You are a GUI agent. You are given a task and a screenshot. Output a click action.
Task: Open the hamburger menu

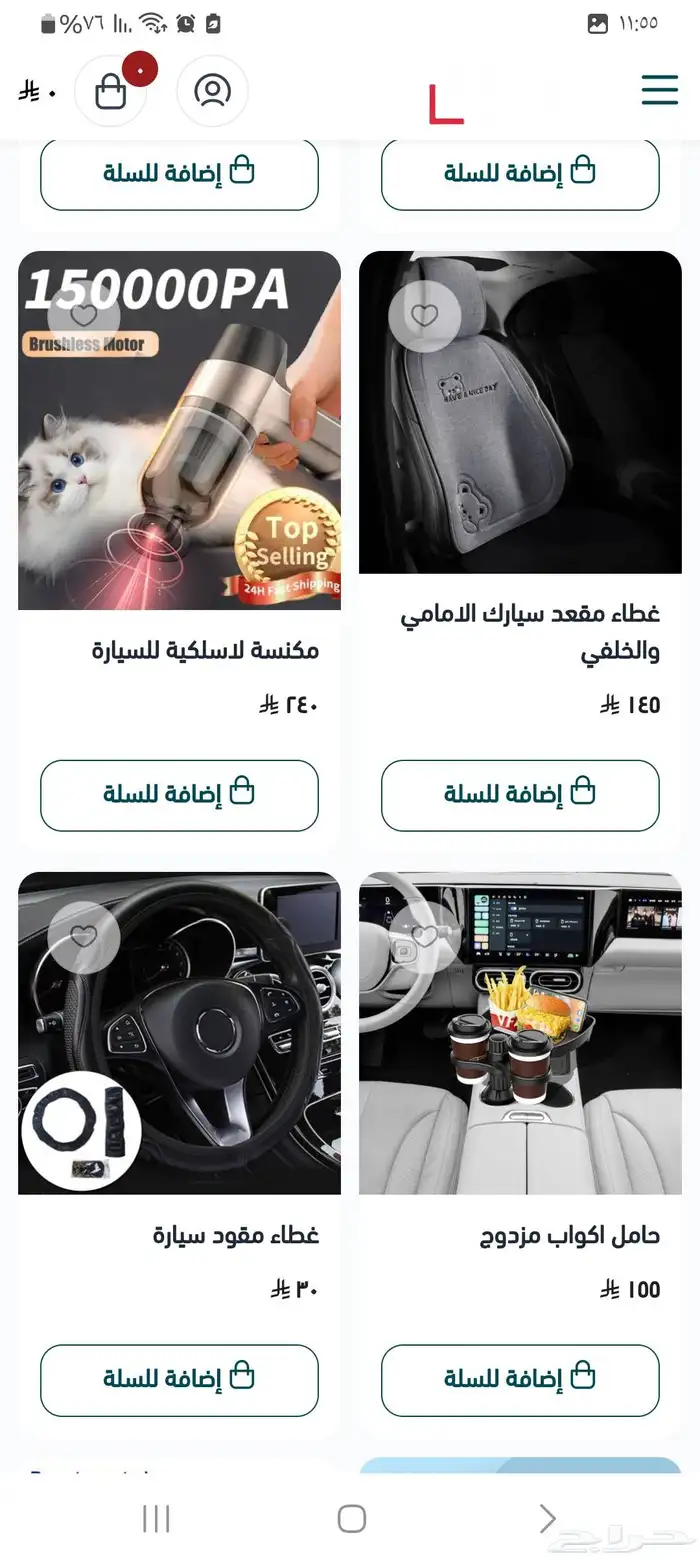(x=660, y=89)
